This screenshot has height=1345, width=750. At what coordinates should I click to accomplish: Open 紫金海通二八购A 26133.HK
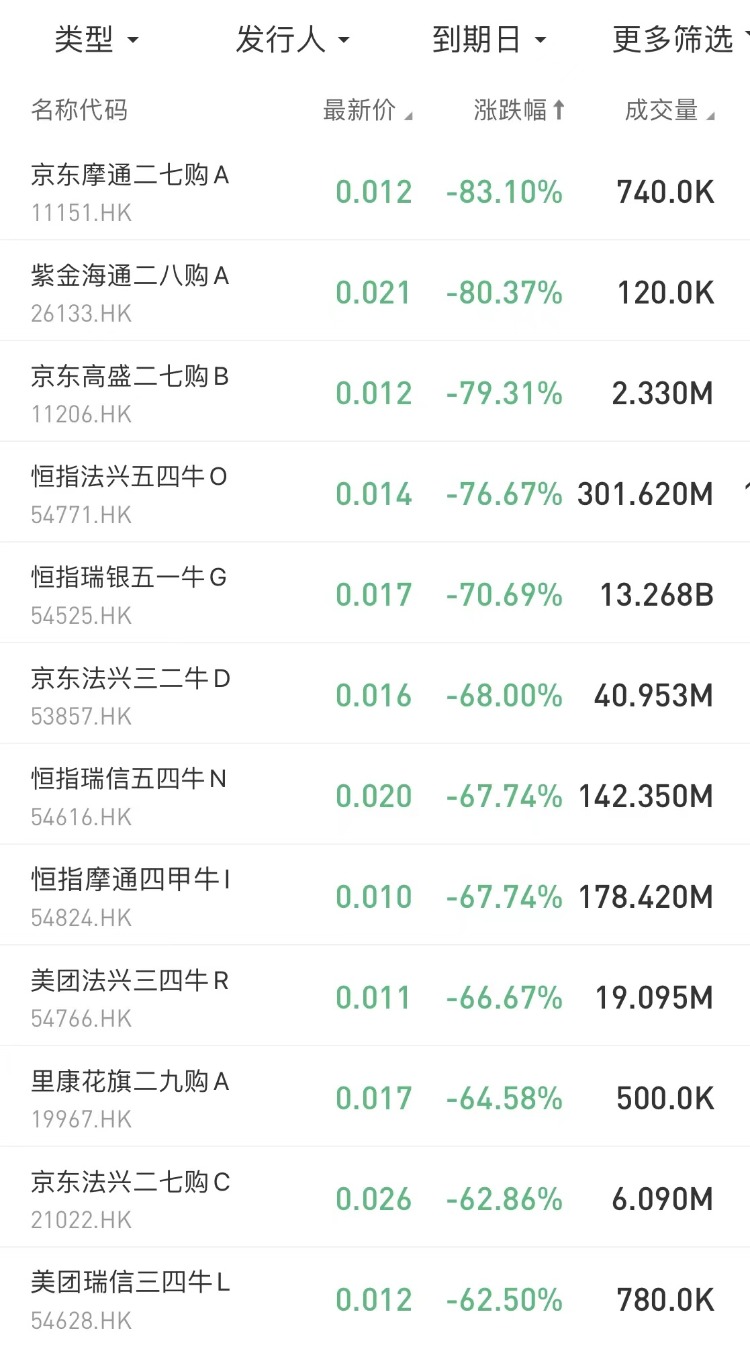click(x=375, y=291)
